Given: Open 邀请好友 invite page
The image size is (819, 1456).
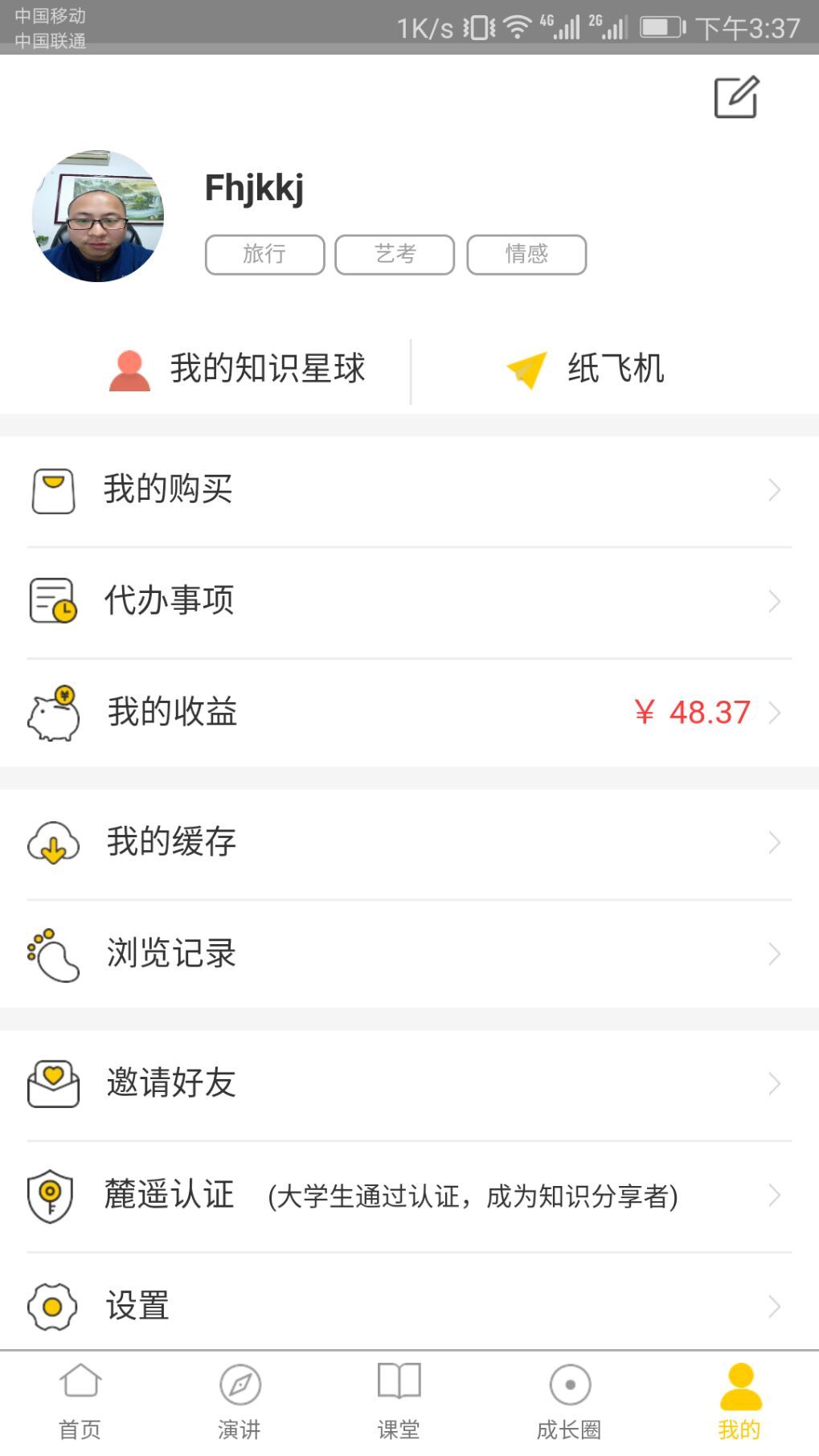Looking at the screenshot, I should tap(409, 1084).
